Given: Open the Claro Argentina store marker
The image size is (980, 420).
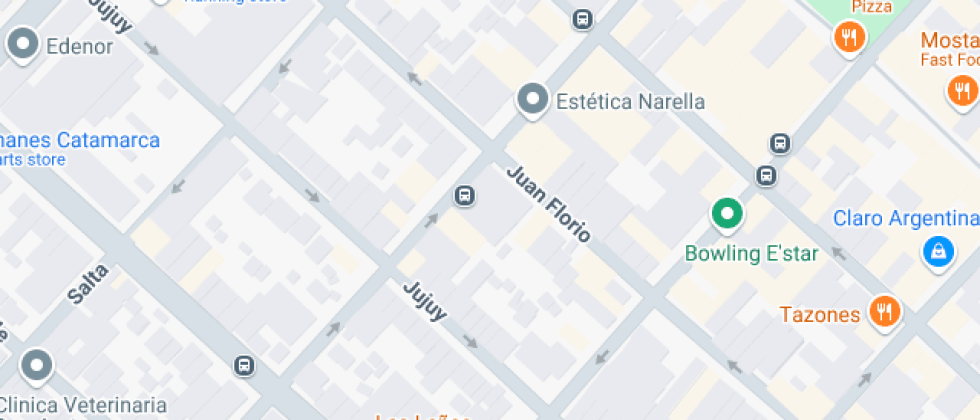Looking at the screenshot, I should pos(938,250).
